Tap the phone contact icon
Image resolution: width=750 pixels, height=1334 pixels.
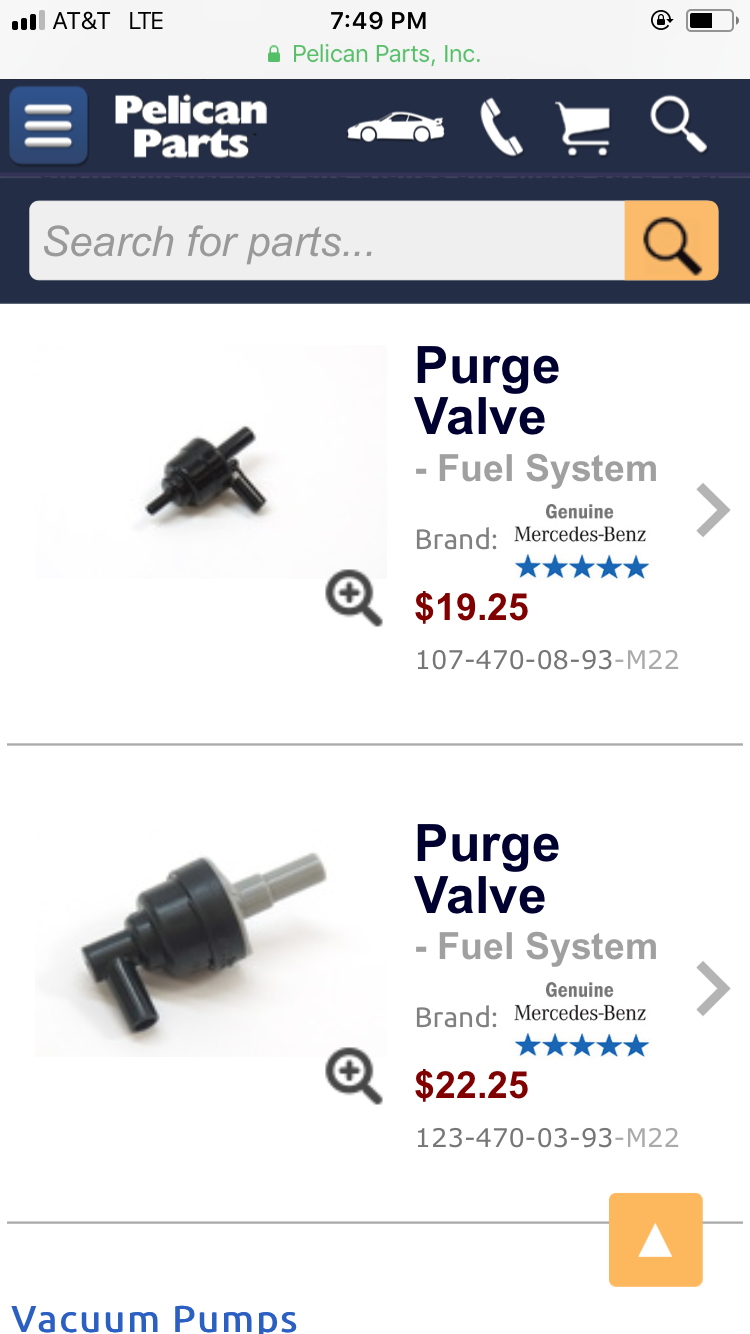coord(501,128)
